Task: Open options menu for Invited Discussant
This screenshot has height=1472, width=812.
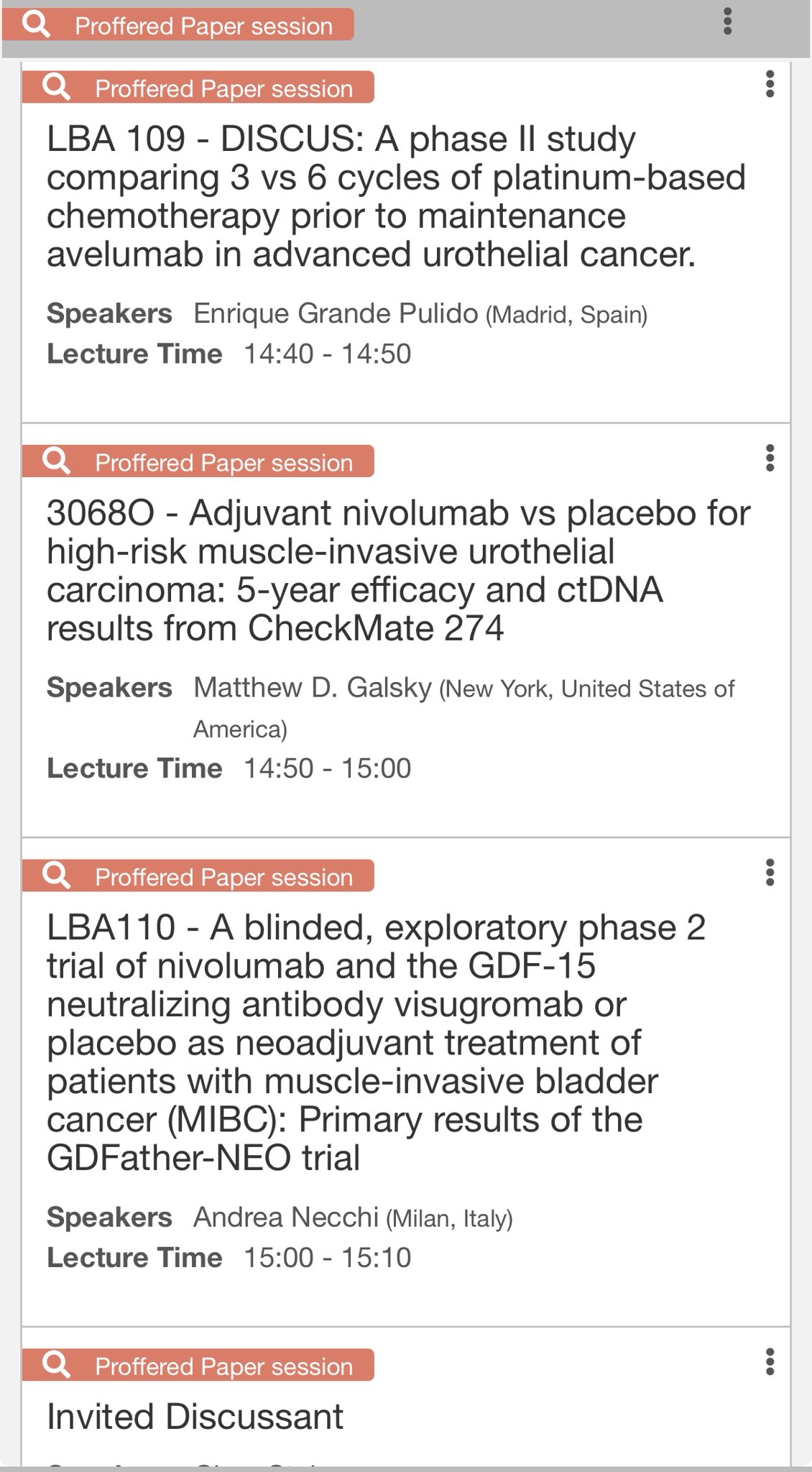Action: tap(770, 1362)
